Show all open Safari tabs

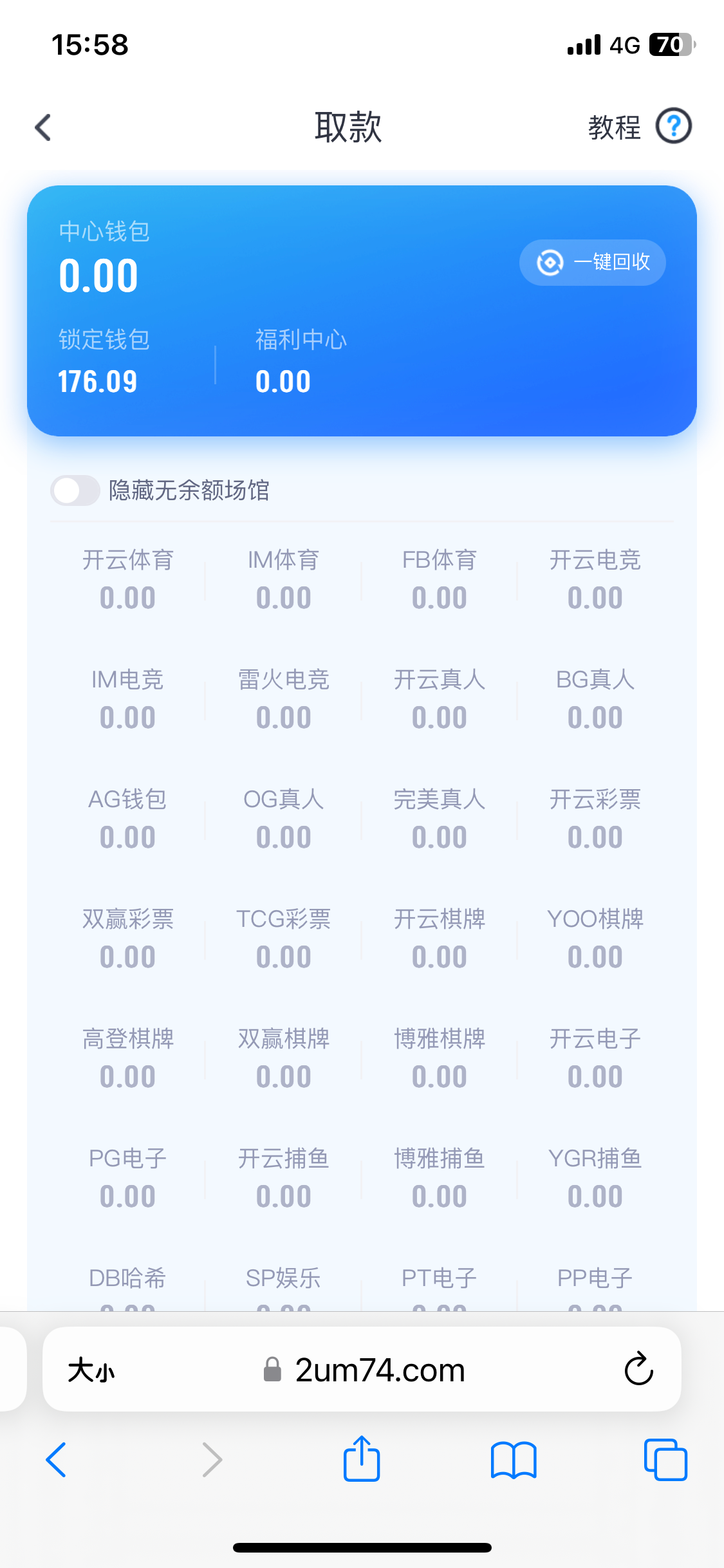click(665, 1459)
